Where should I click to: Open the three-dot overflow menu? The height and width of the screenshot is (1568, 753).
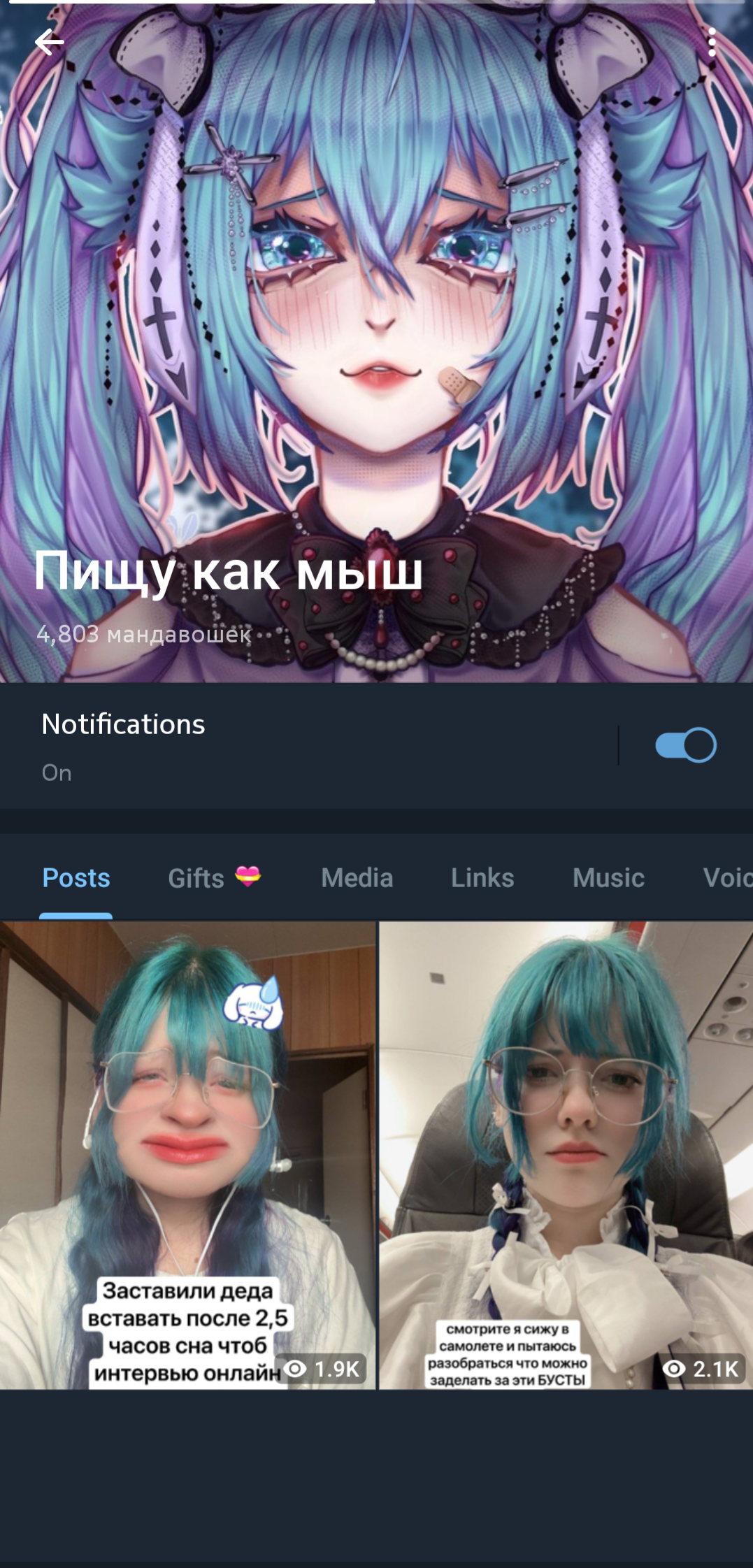(712, 43)
